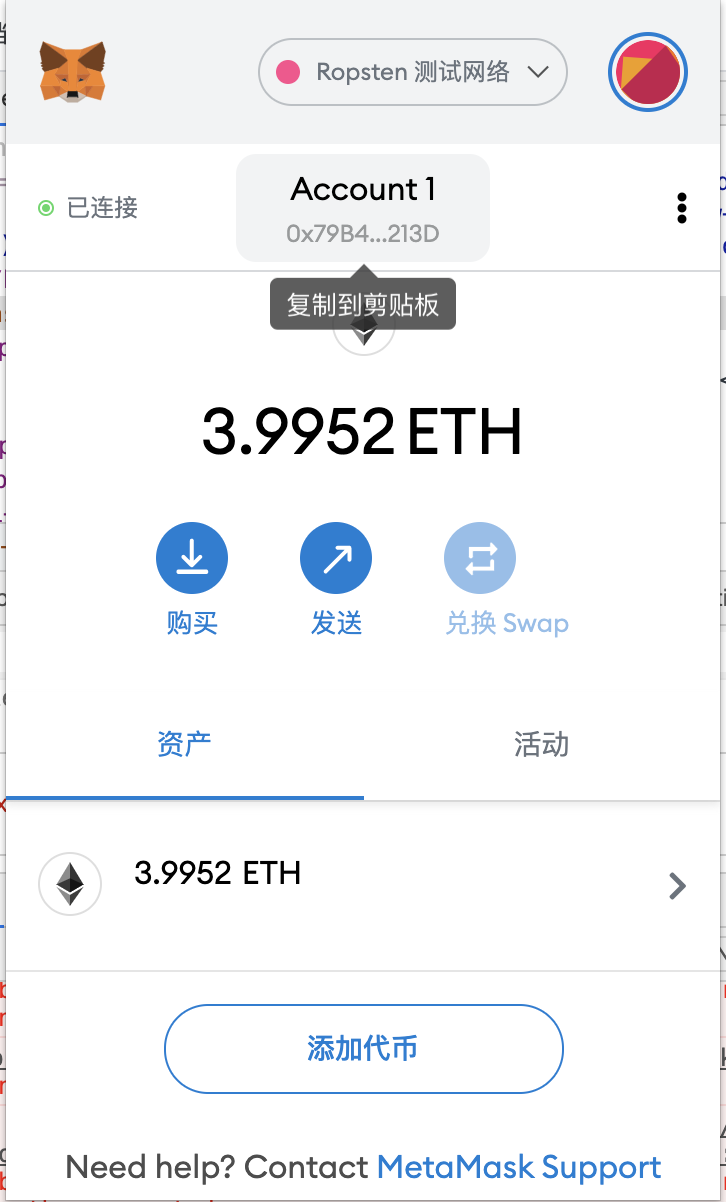The image size is (726, 1202).
Task: Select the 购买 (Buy) icon
Action: click(x=192, y=558)
